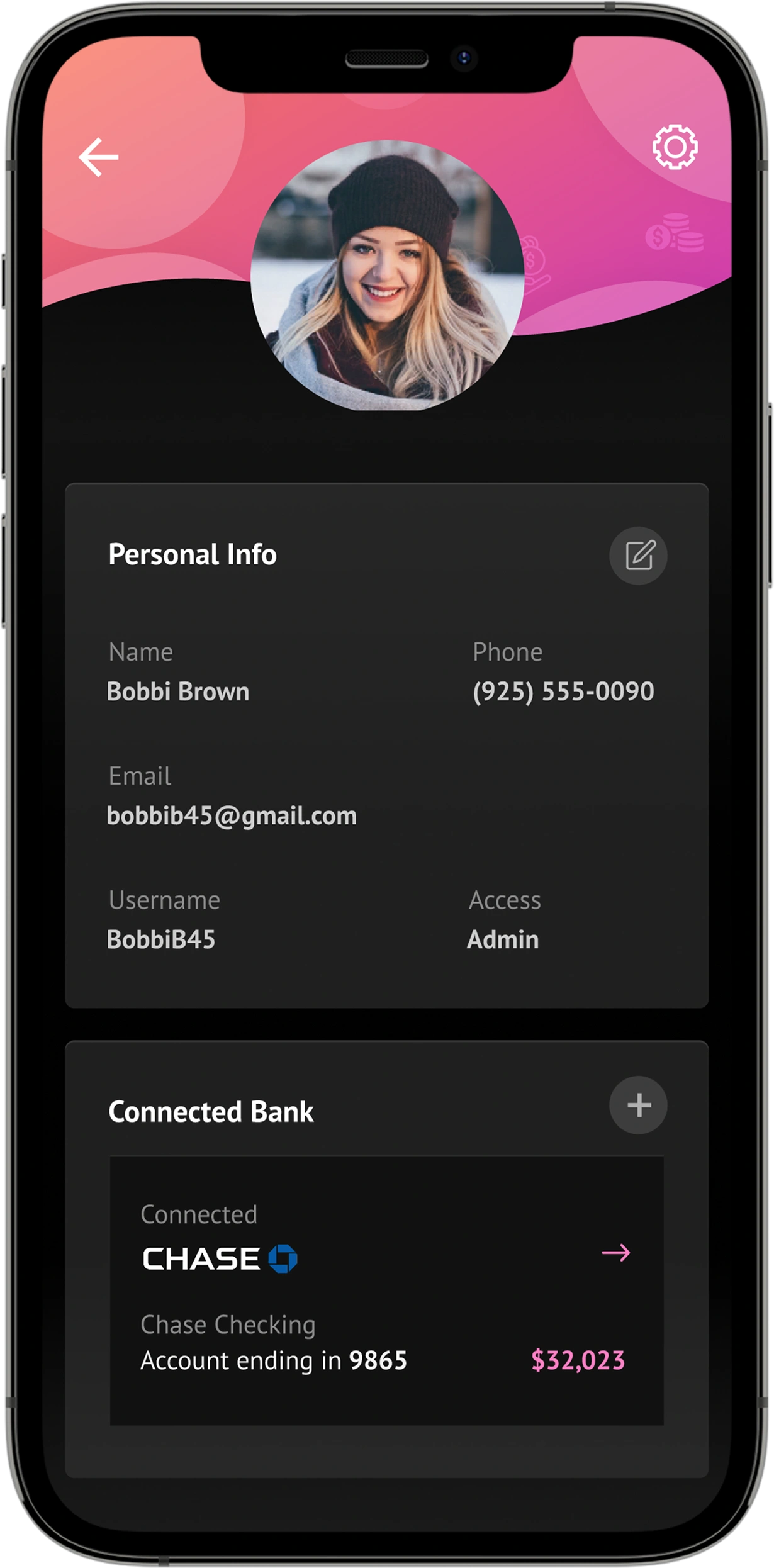The image size is (774, 1568).
Task: Tap the profile photo
Action: (387, 276)
